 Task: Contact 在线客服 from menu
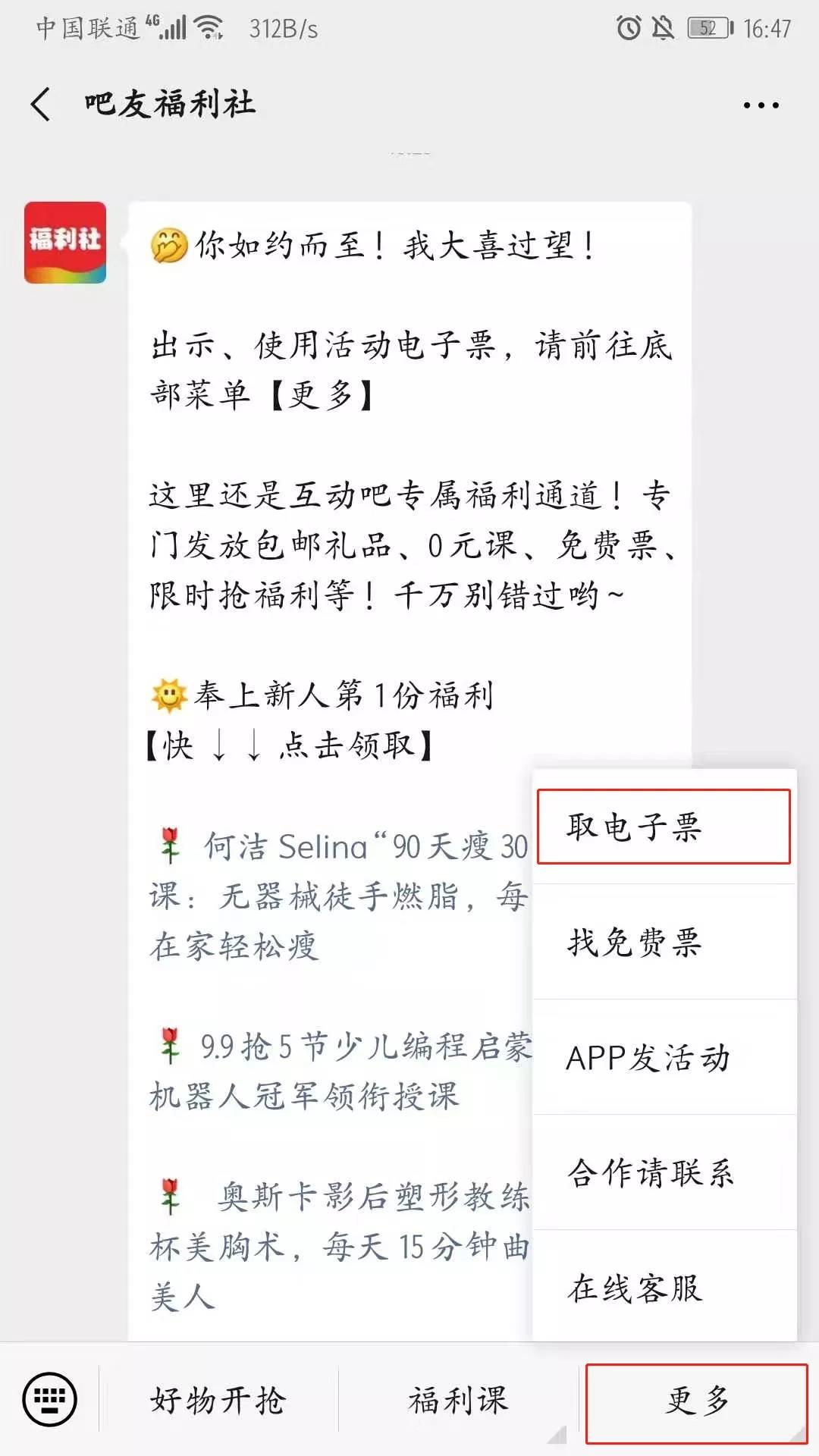tap(664, 1288)
